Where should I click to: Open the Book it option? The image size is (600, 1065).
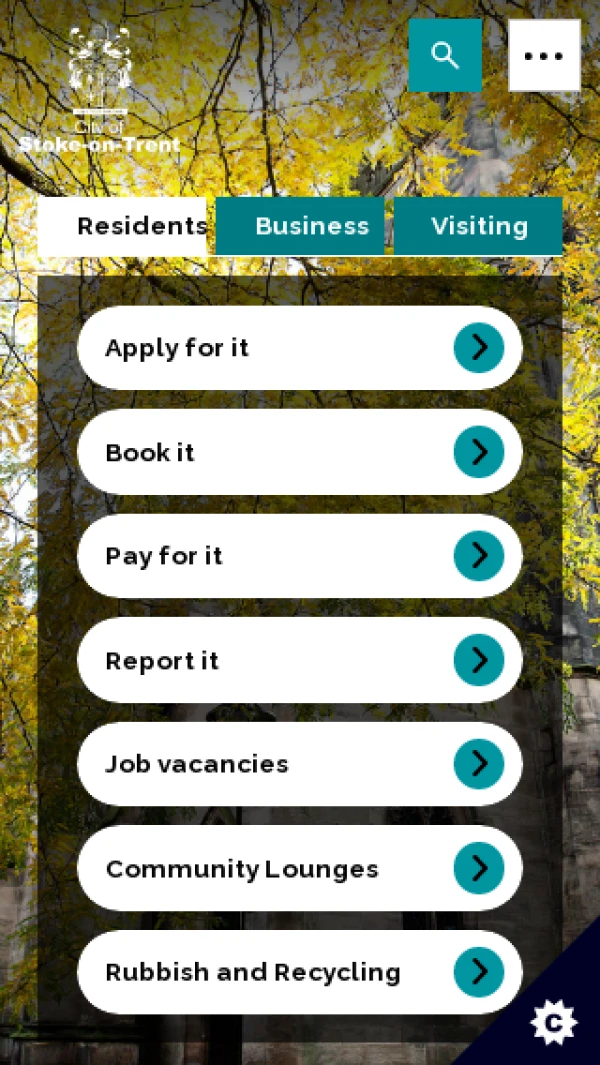pyautogui.click(x=300, y=452)
